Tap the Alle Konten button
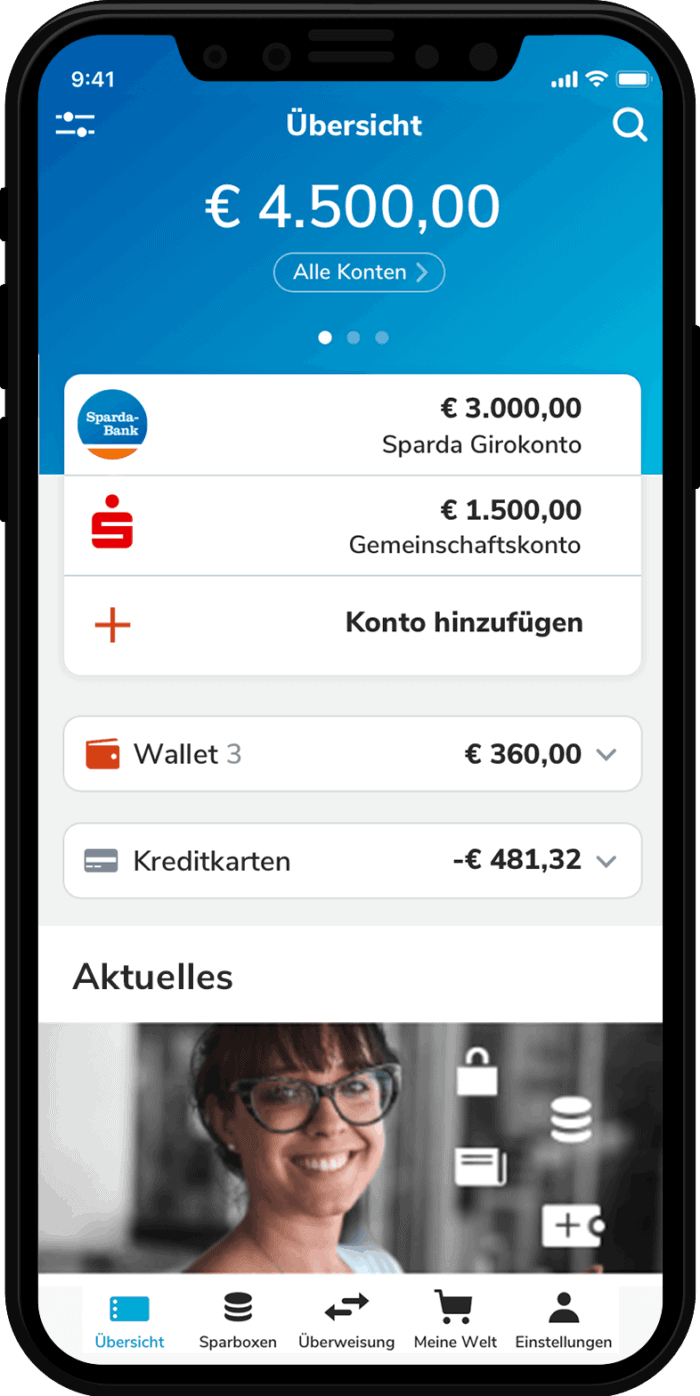 (359, 272)
